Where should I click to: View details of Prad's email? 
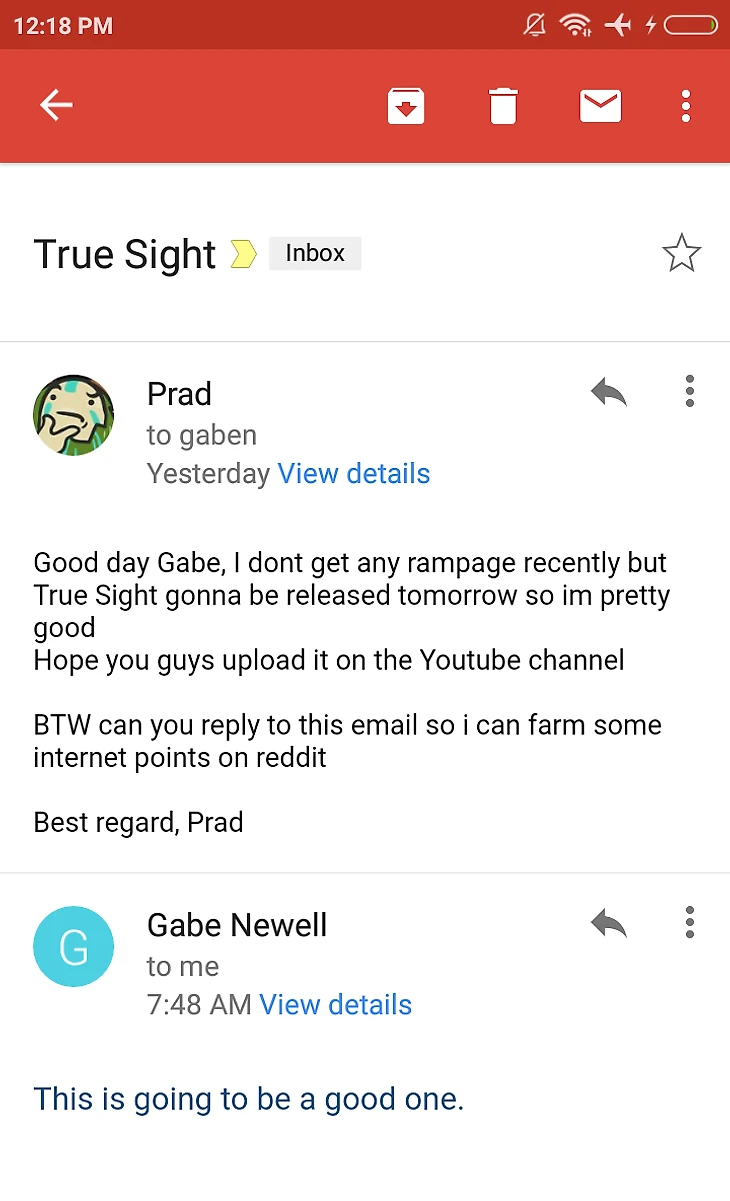point(353,473)
